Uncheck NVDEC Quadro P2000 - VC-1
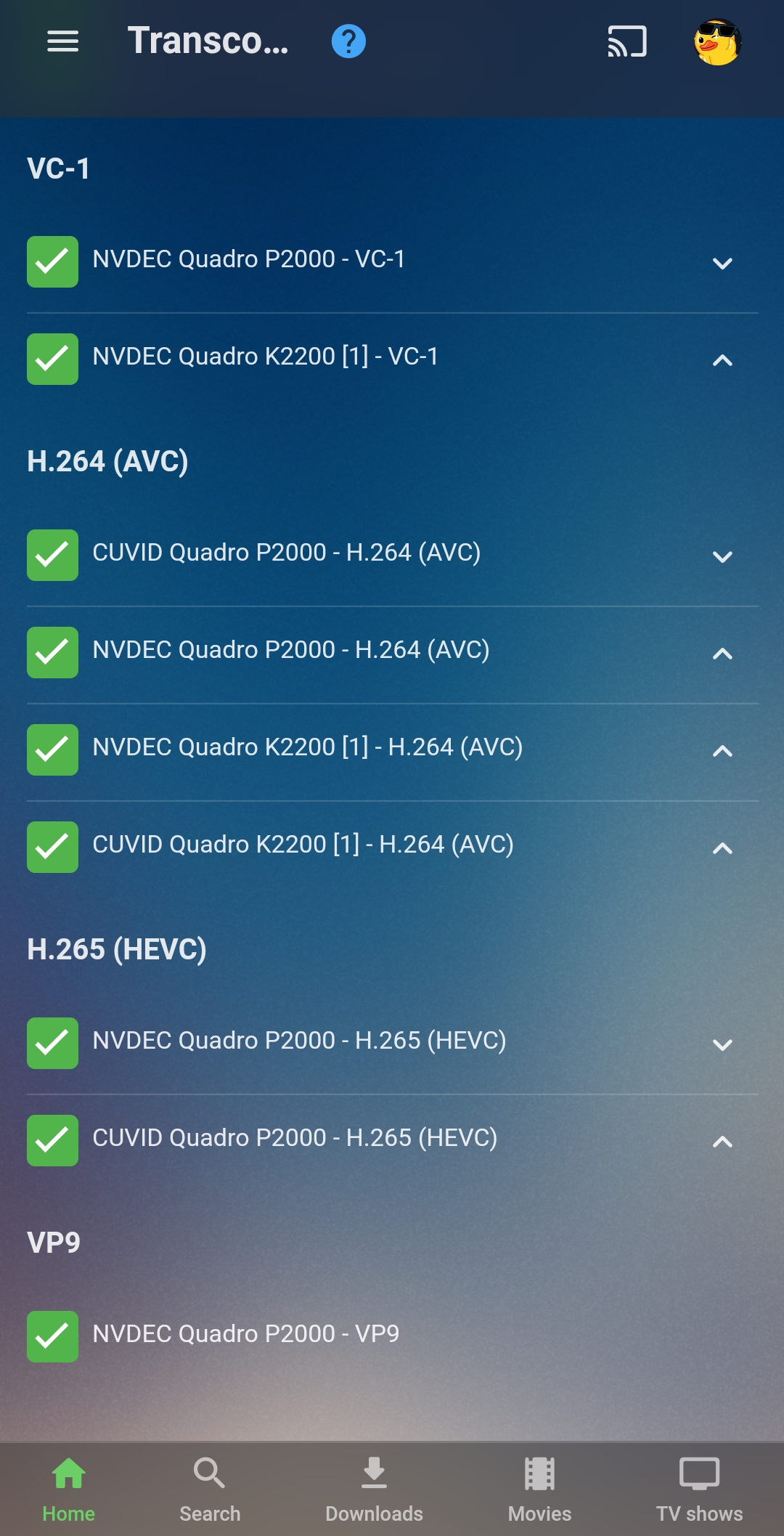The width and height of the screenshot is (784, 1536). pyautogui.click(x=52, y=261)
